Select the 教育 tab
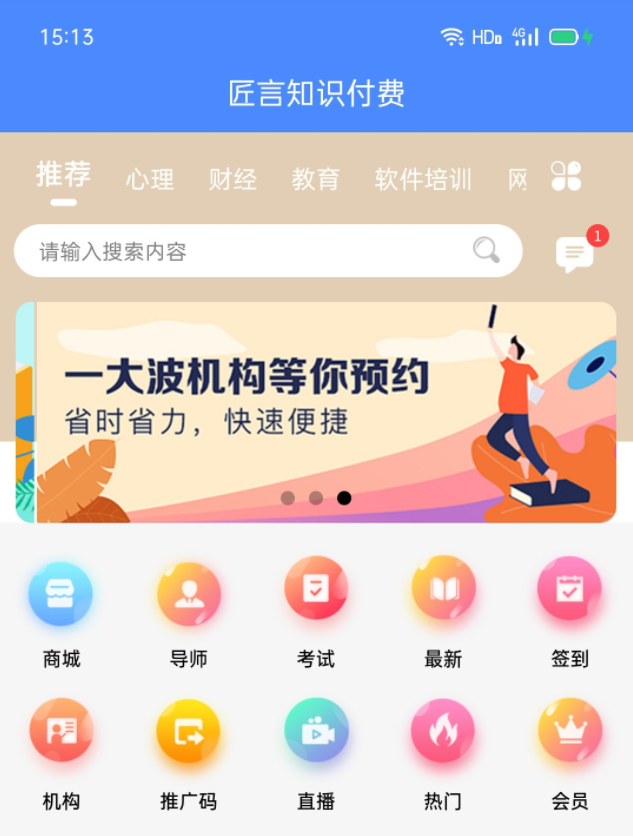 (x=316, y=180)
